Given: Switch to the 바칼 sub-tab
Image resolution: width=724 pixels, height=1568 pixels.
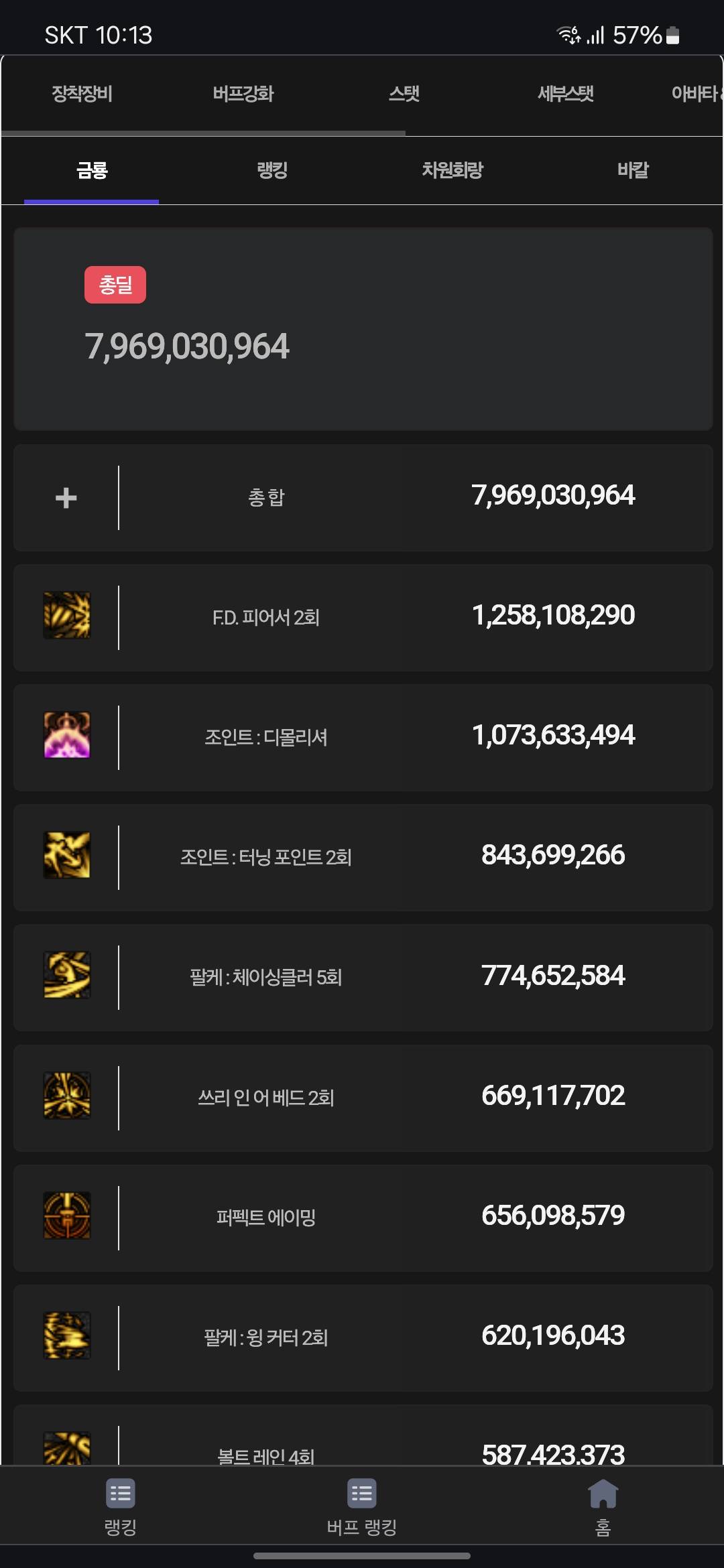Looking at the screenshot, I should point(633,170).
